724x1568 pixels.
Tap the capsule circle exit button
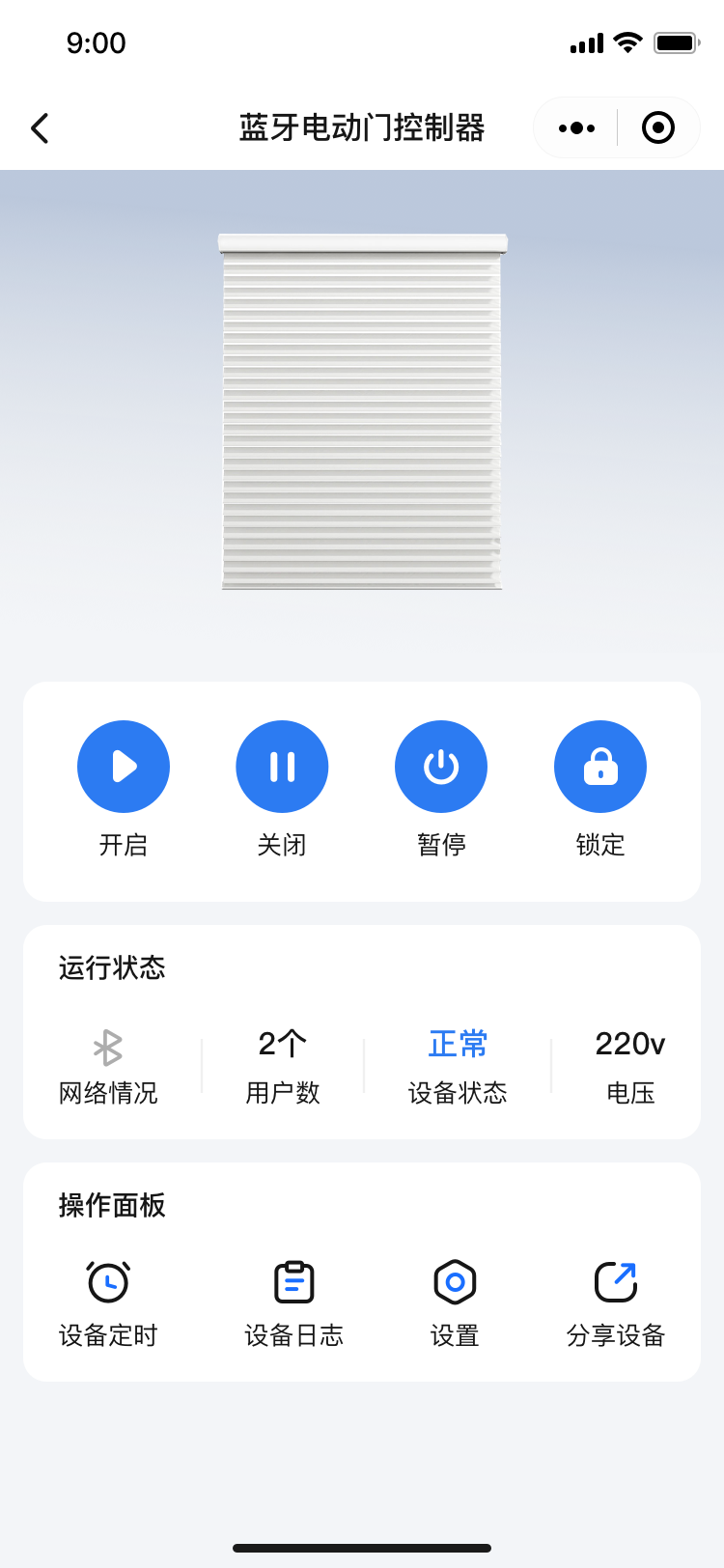pos(657,126)
